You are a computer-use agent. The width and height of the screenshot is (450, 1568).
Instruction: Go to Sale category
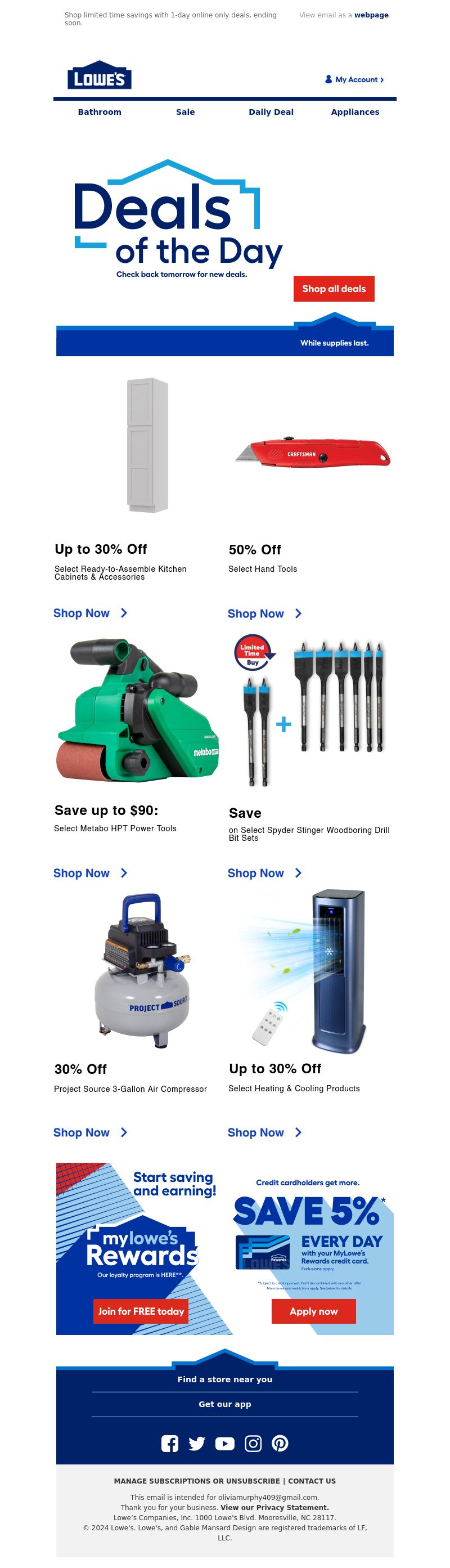coord(186,112)
